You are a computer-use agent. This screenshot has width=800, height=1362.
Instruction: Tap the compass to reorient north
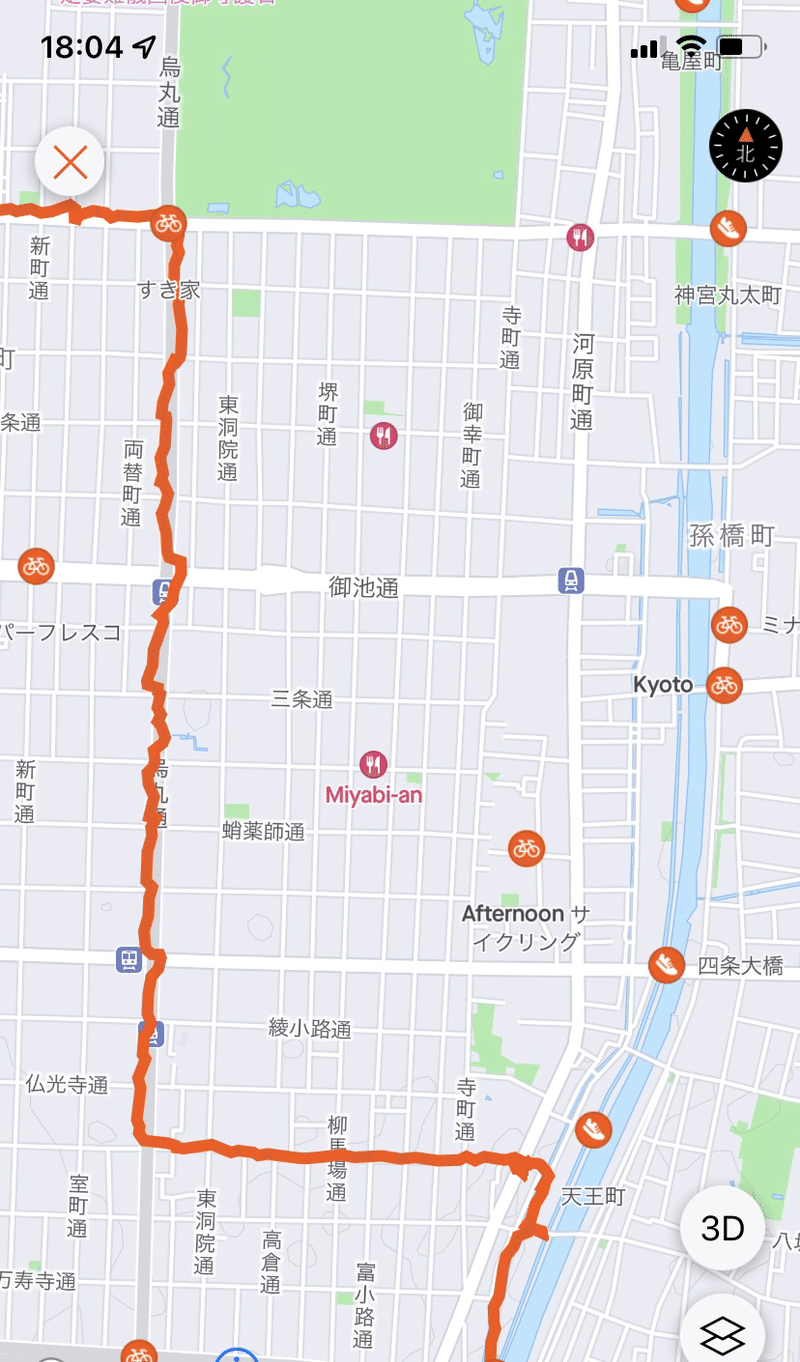[745, 148]
